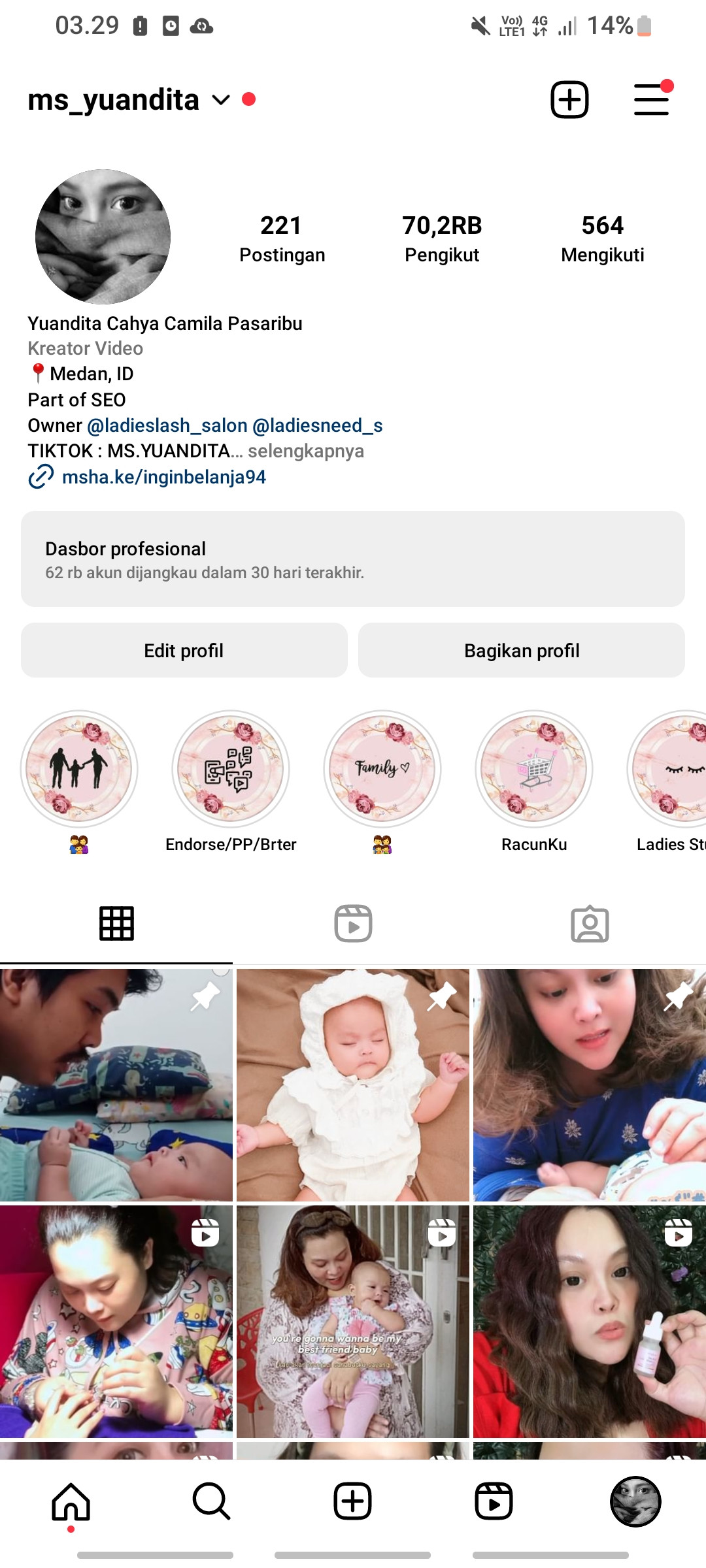Screen dimensions: 706x1568
Task: Open the @ladieslash_salon mention
Action: click(x=167, y=425)
